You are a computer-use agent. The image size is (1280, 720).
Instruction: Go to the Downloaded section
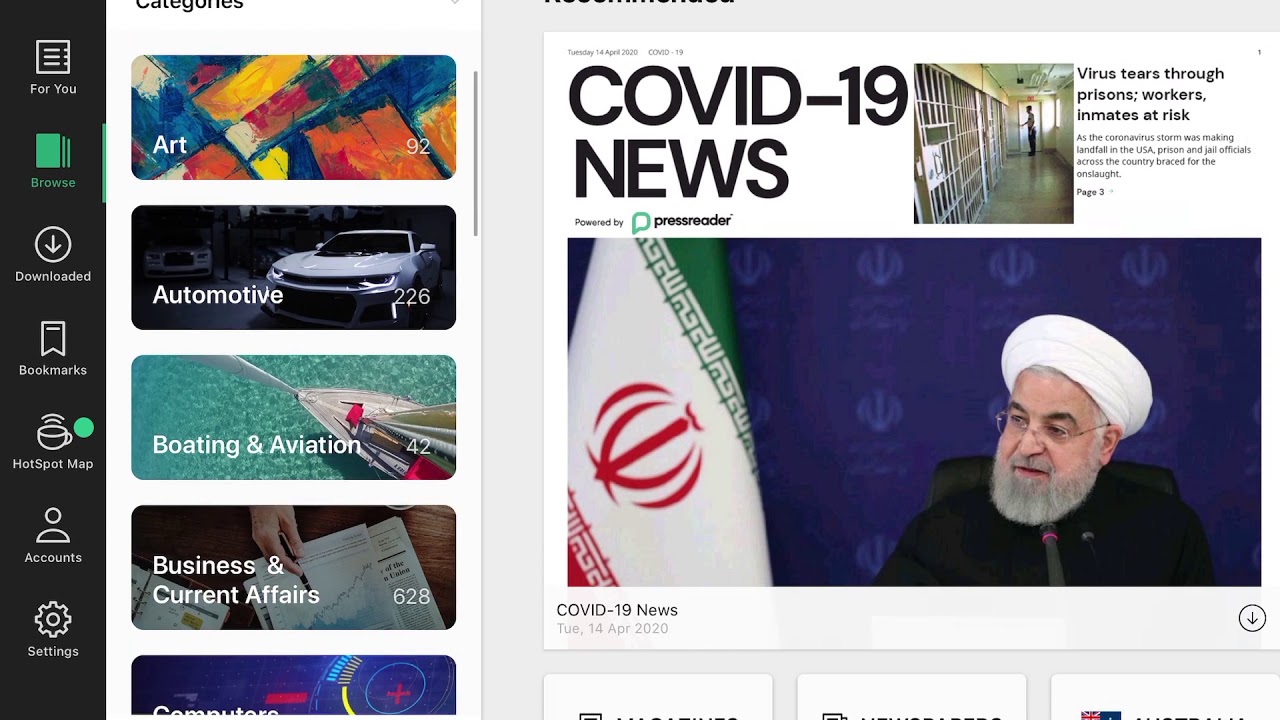(53, 255)
